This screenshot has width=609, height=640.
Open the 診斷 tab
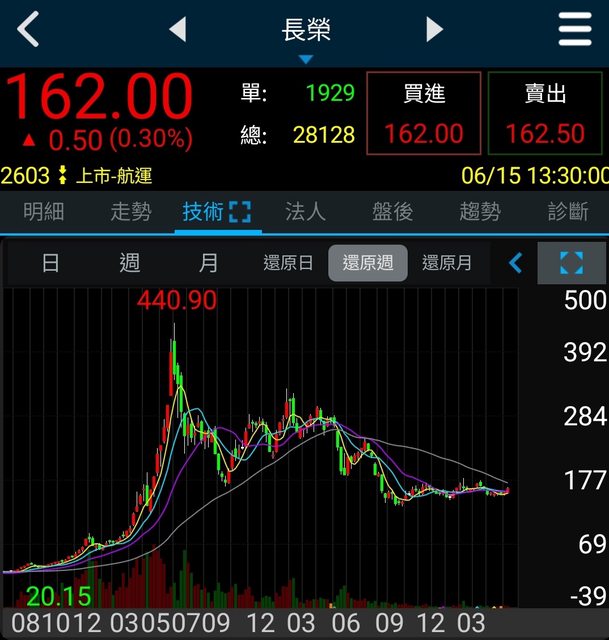pos(567,211)
